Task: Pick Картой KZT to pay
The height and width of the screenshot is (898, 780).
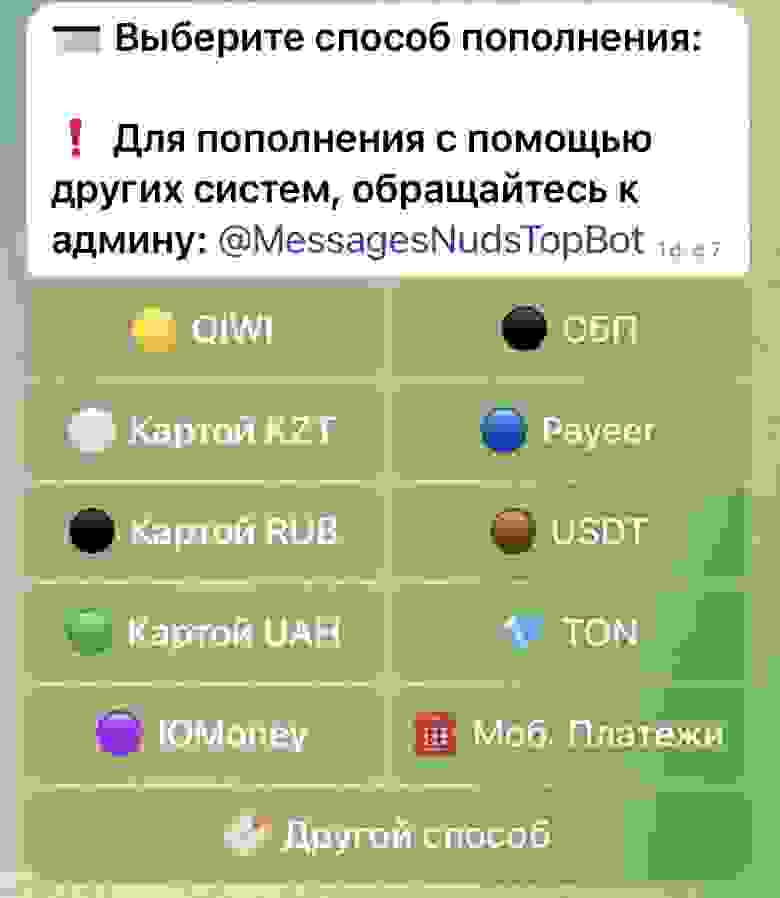Action: (203, 431)
